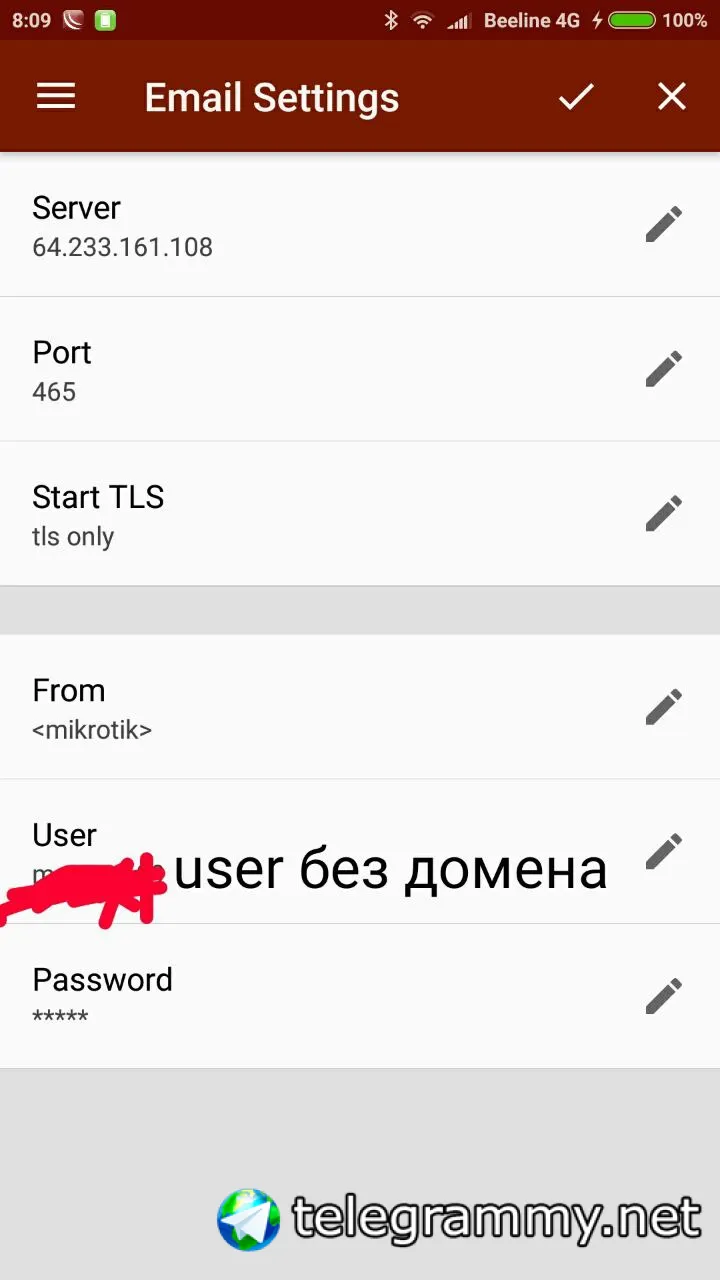Edit the Server address
The height and width of the screenshot is (1280, 720).
[x=663, y=224]
